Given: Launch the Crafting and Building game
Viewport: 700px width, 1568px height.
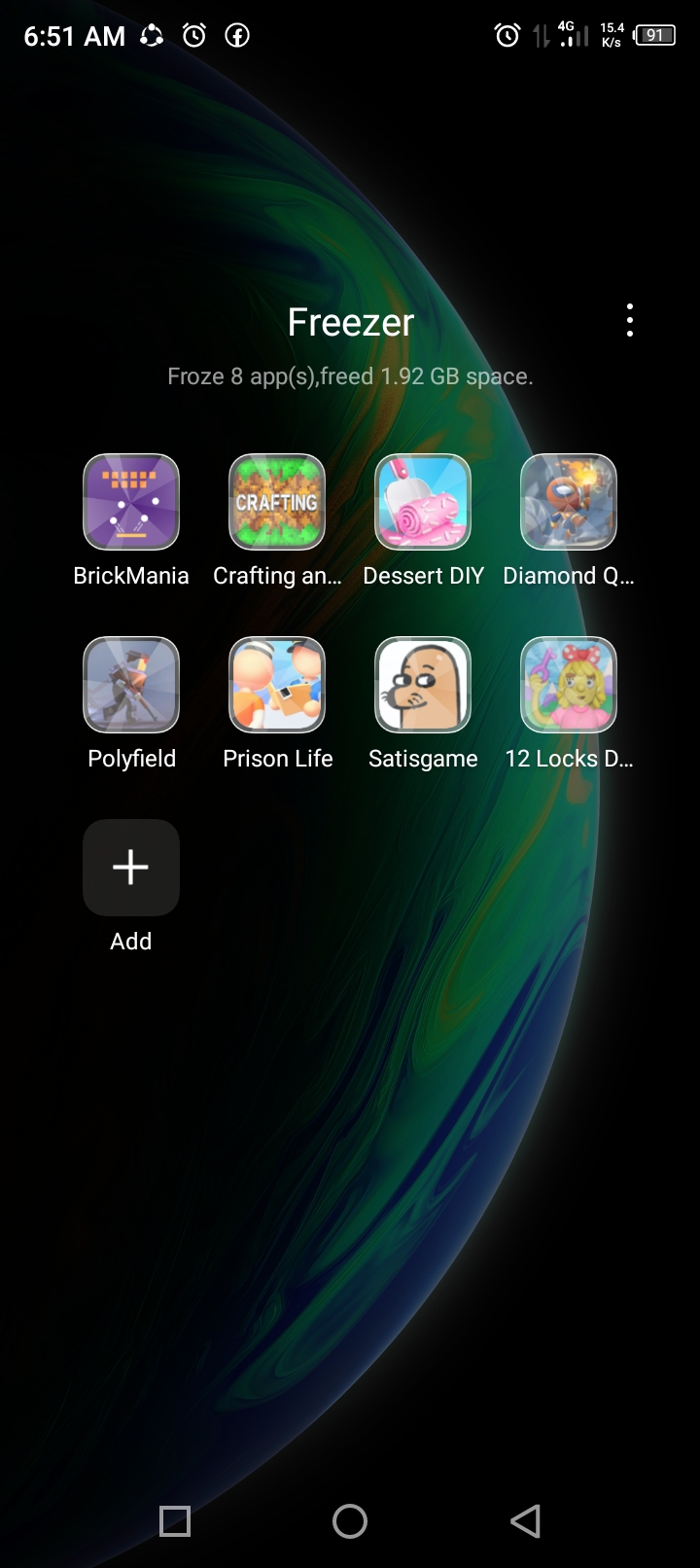Looking at the screenshot, I should pyautogui.click(x=277, y=502).
